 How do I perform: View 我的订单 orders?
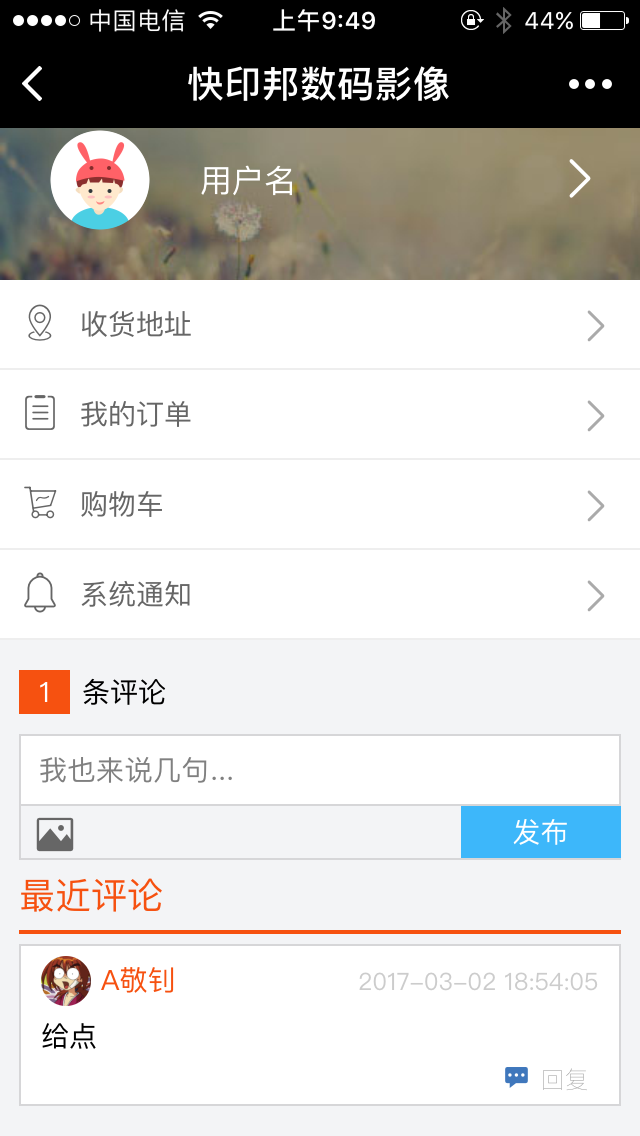320,415
